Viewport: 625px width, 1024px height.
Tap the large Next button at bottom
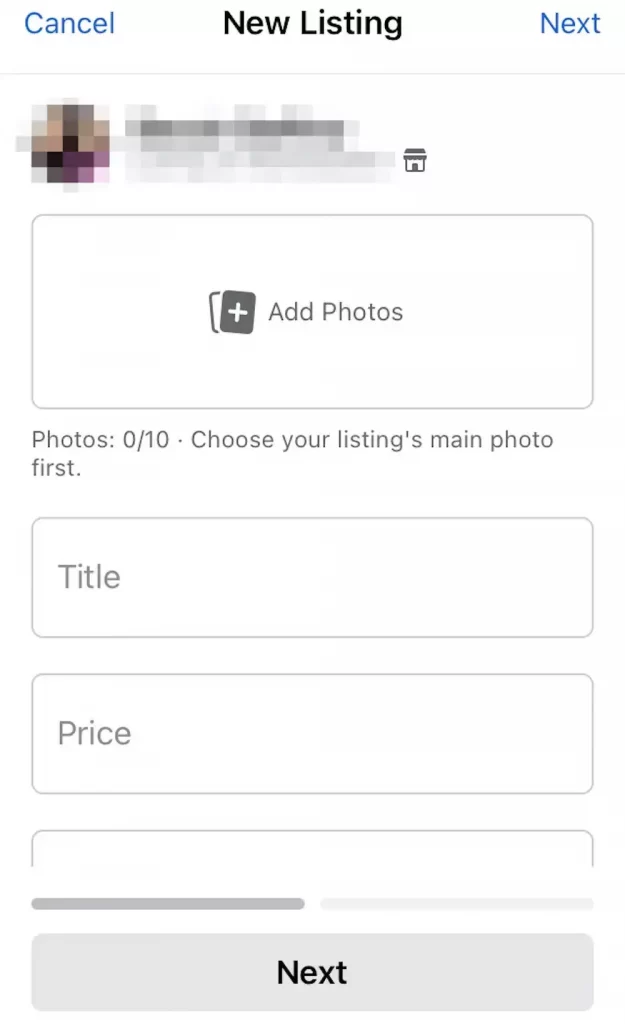(312, 972)
